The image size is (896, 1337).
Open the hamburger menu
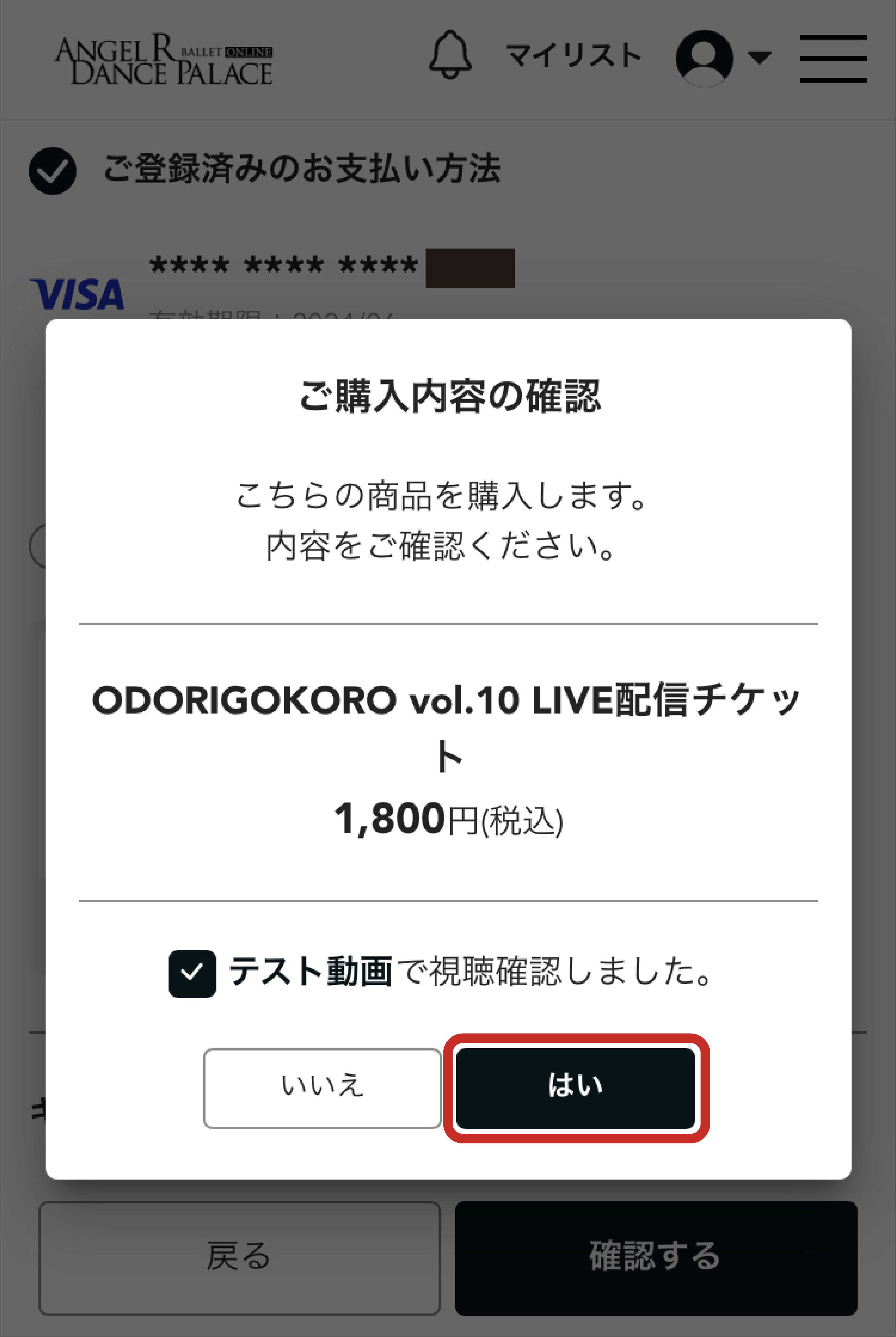click(x=833, y=58)
